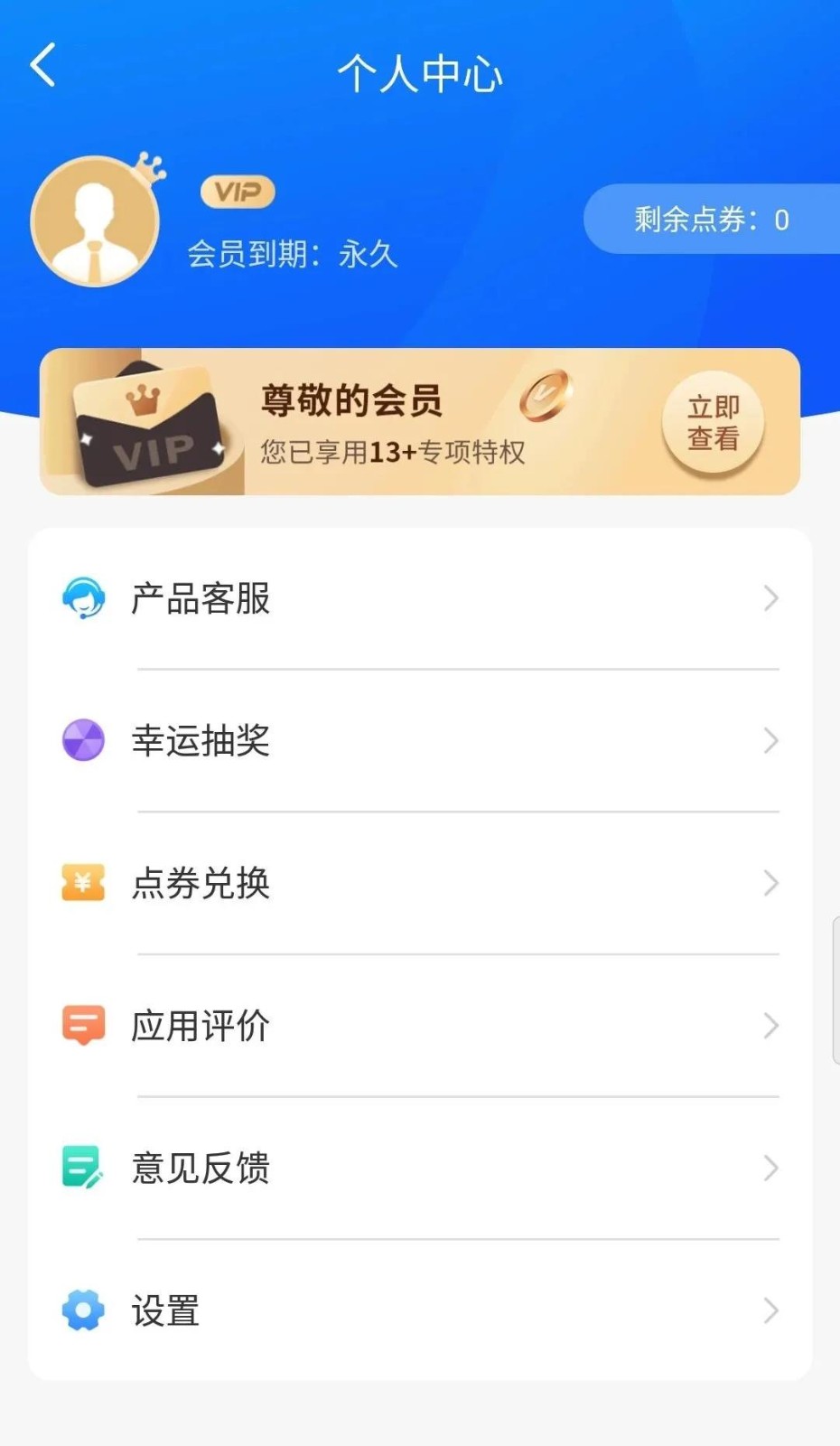840x1446 pixels.
Task: Open 设置 settings
Action: 420,1310
